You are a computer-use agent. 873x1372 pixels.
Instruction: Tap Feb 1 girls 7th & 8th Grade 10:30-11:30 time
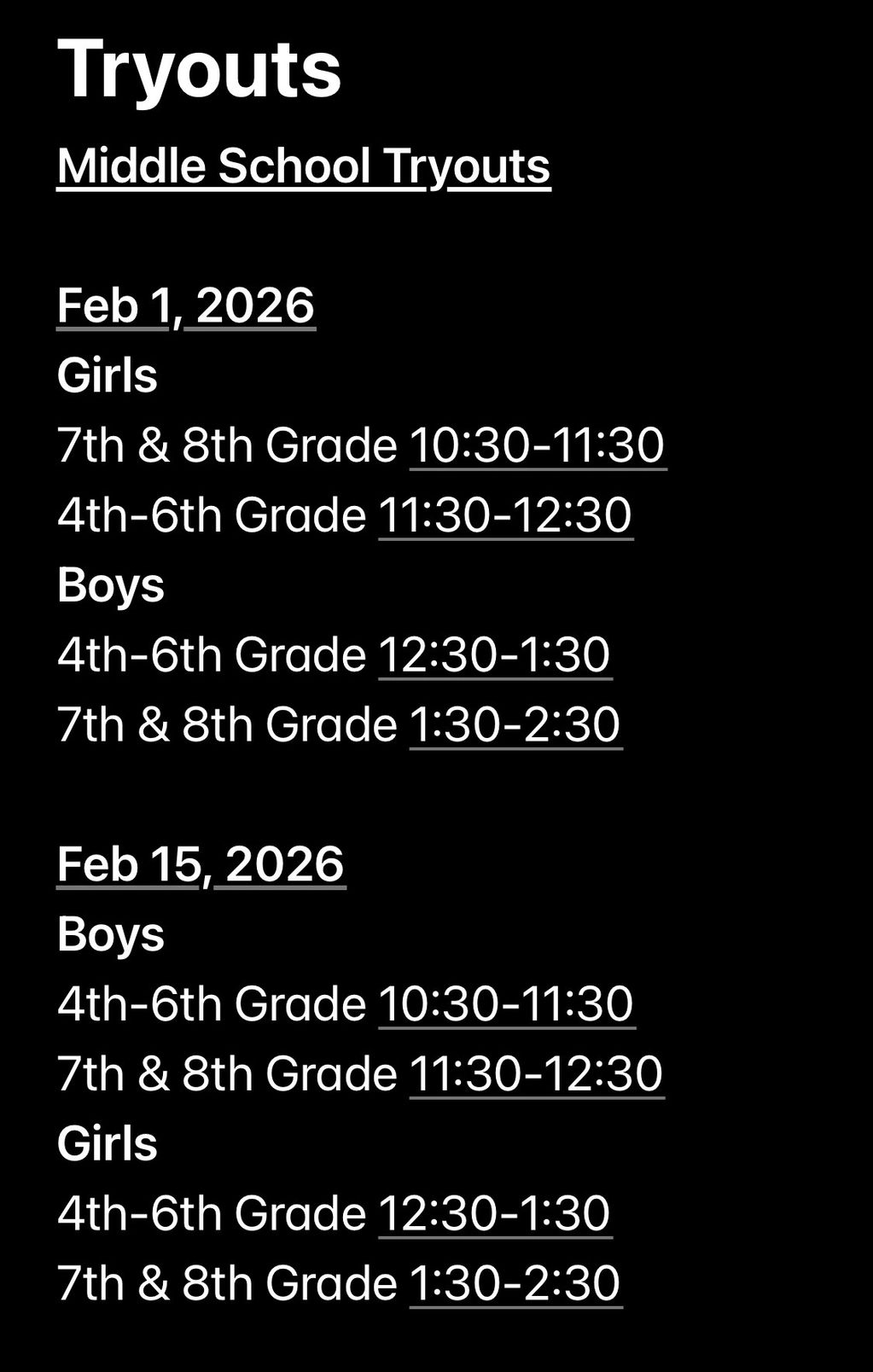click(x=538, y=445)
